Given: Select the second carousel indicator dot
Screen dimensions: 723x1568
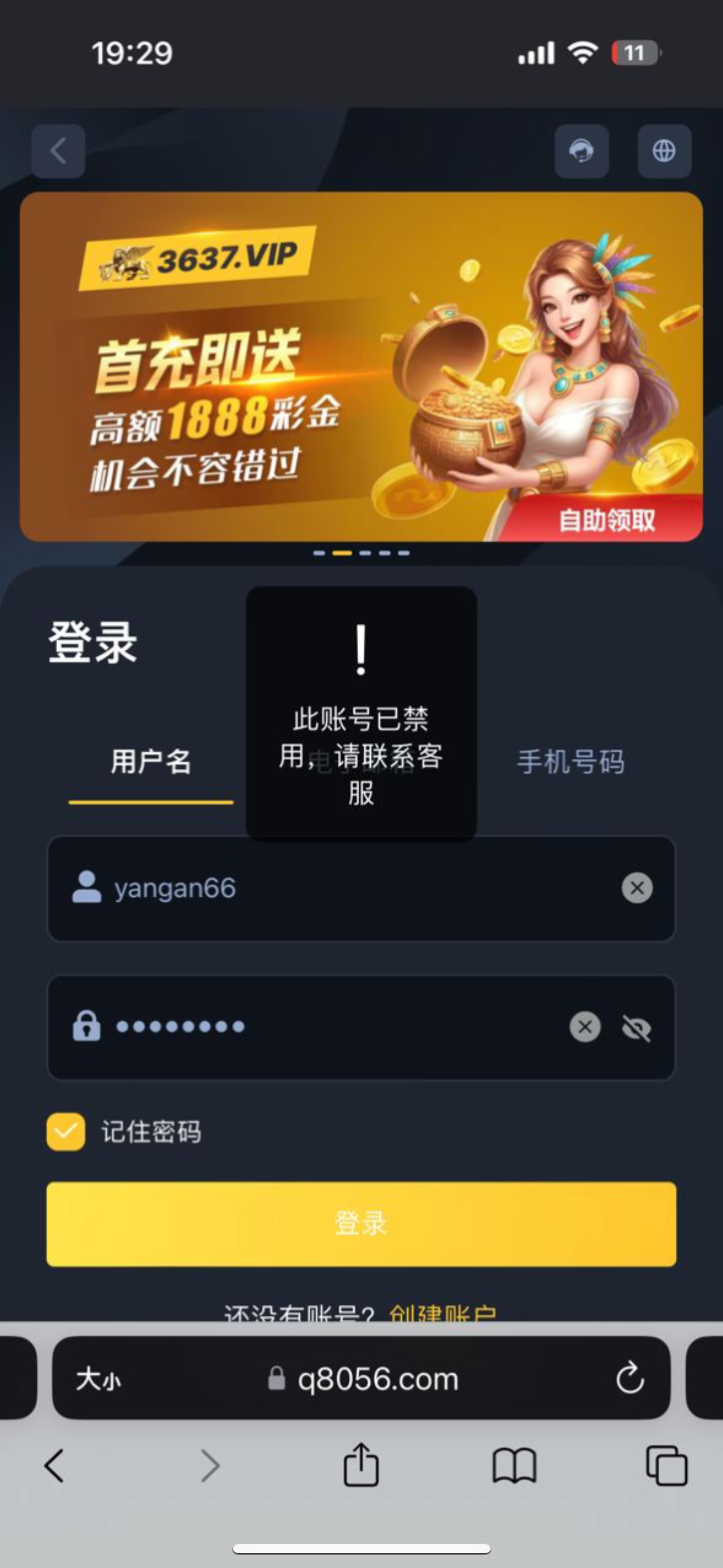Looking at the screenshot, I should point(342,553).
